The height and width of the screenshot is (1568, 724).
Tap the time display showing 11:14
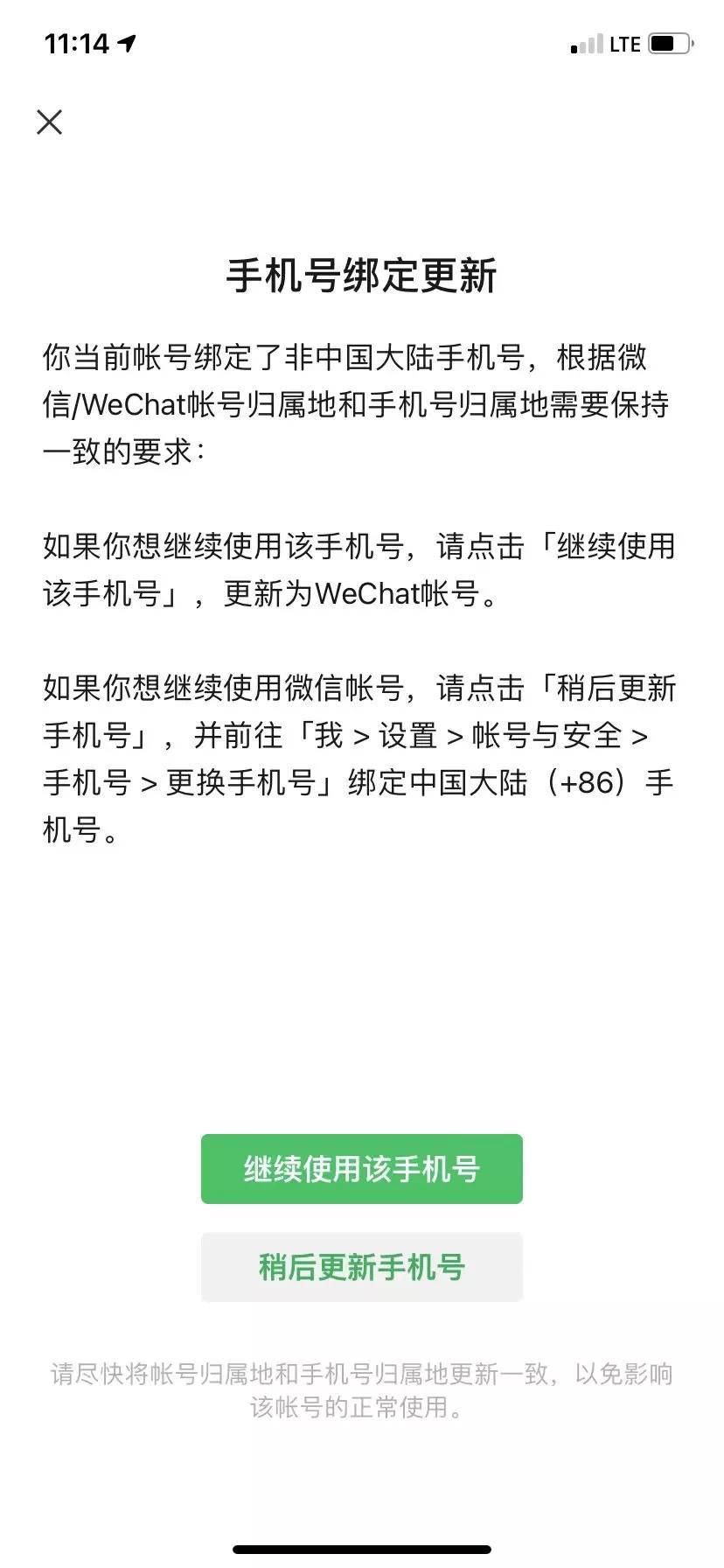tap(77, 41)
